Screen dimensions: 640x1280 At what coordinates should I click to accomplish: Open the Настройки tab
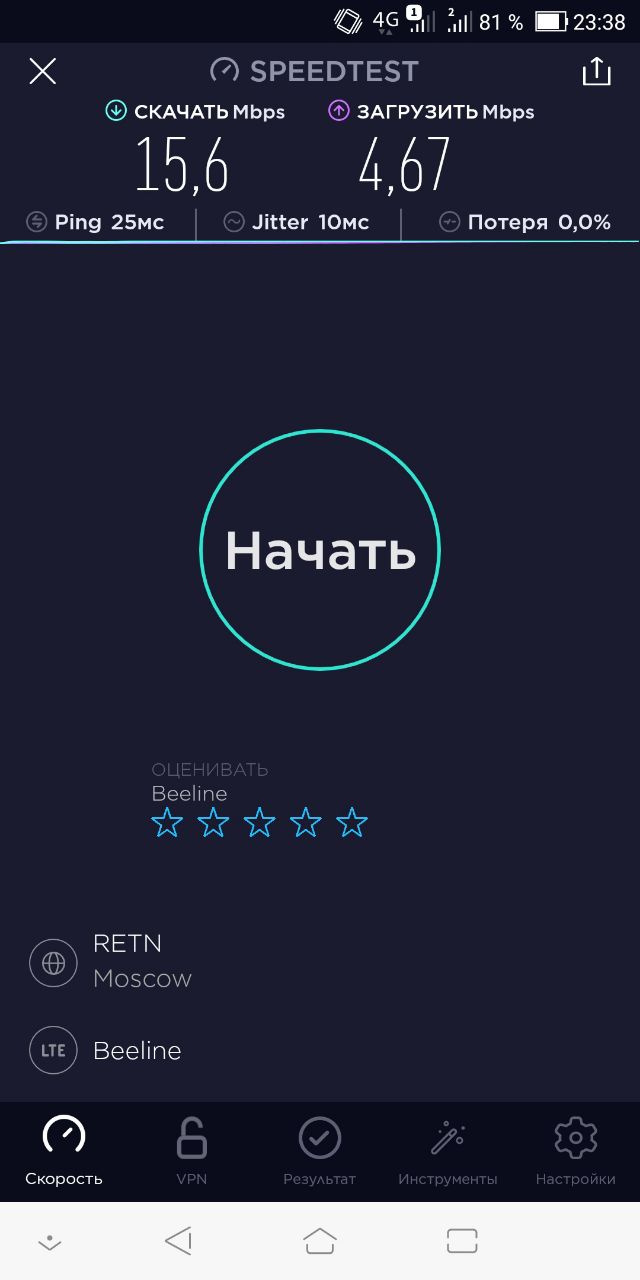(x=575, y=1151)
